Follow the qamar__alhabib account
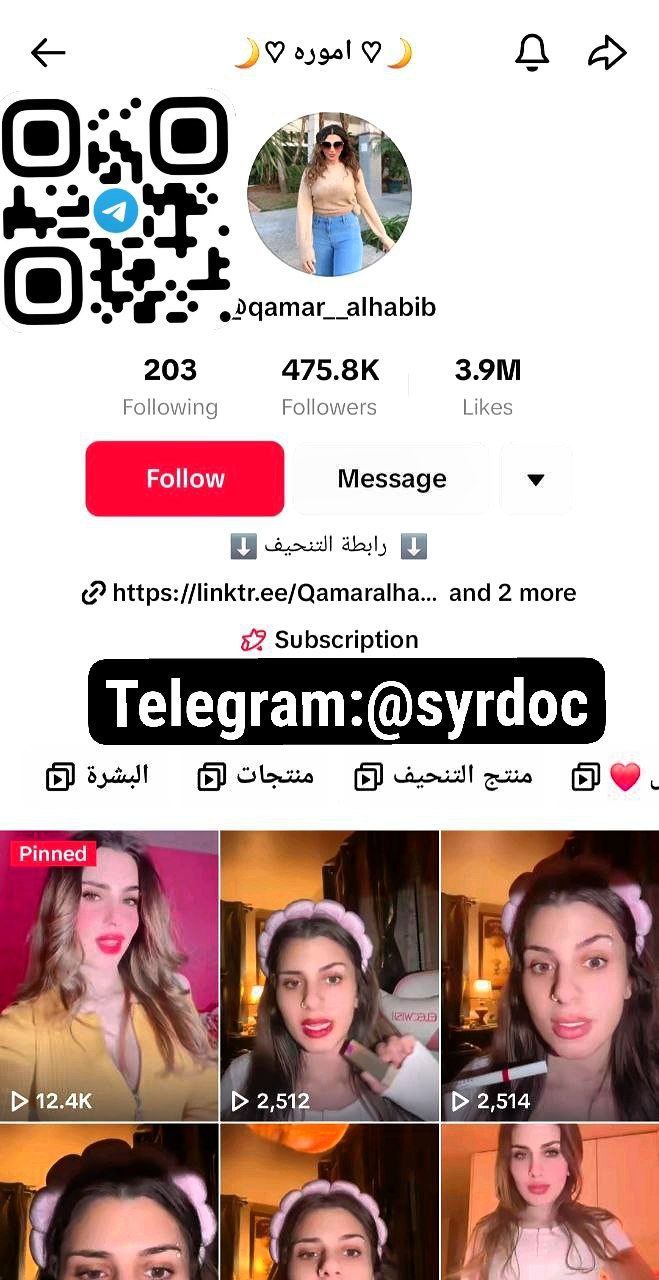 (185, 479)
